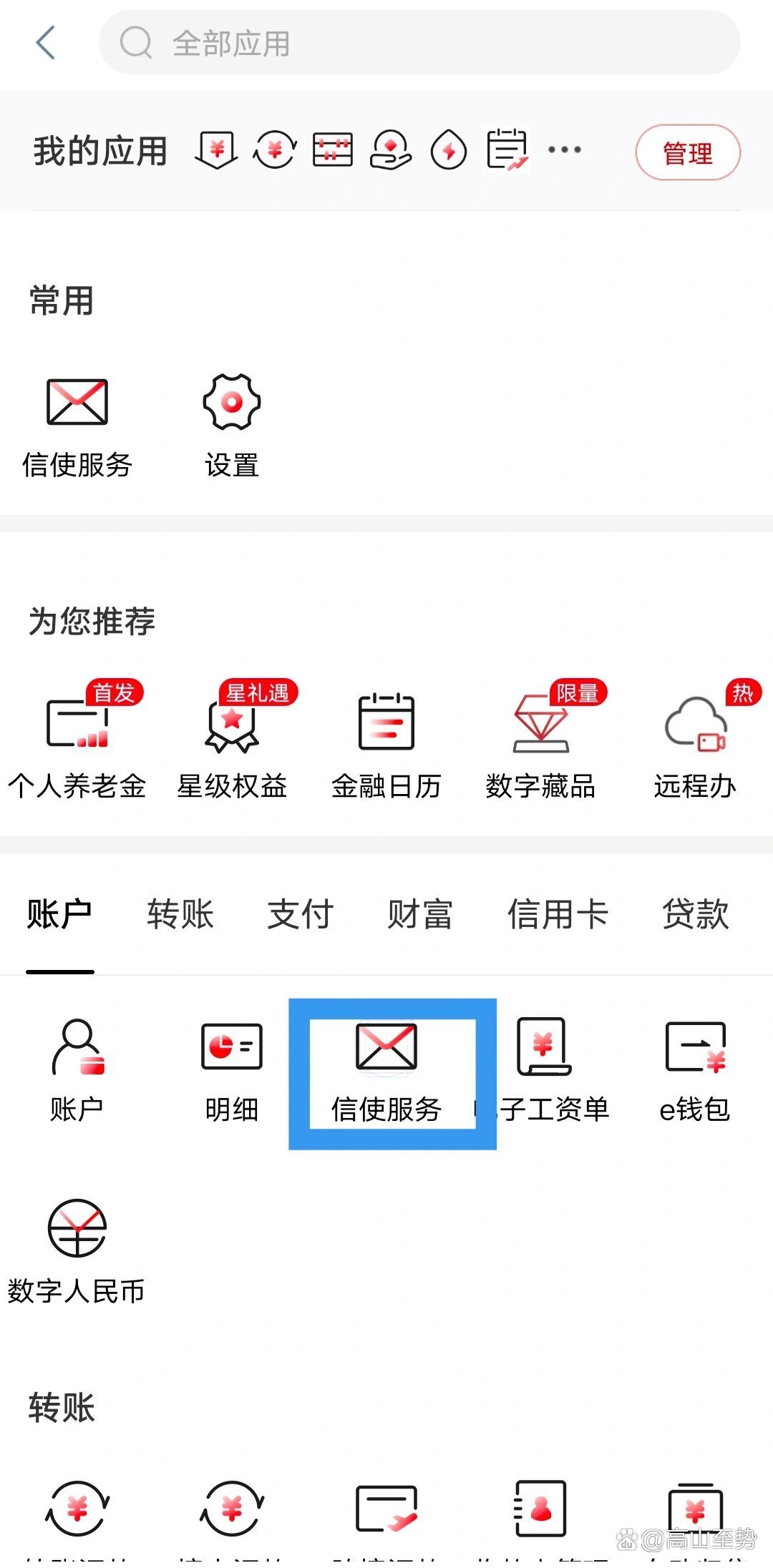This screenshot has height=1568, width=773.
Task: Open 设置 under 常用
Action: click(x=231, y=426)
